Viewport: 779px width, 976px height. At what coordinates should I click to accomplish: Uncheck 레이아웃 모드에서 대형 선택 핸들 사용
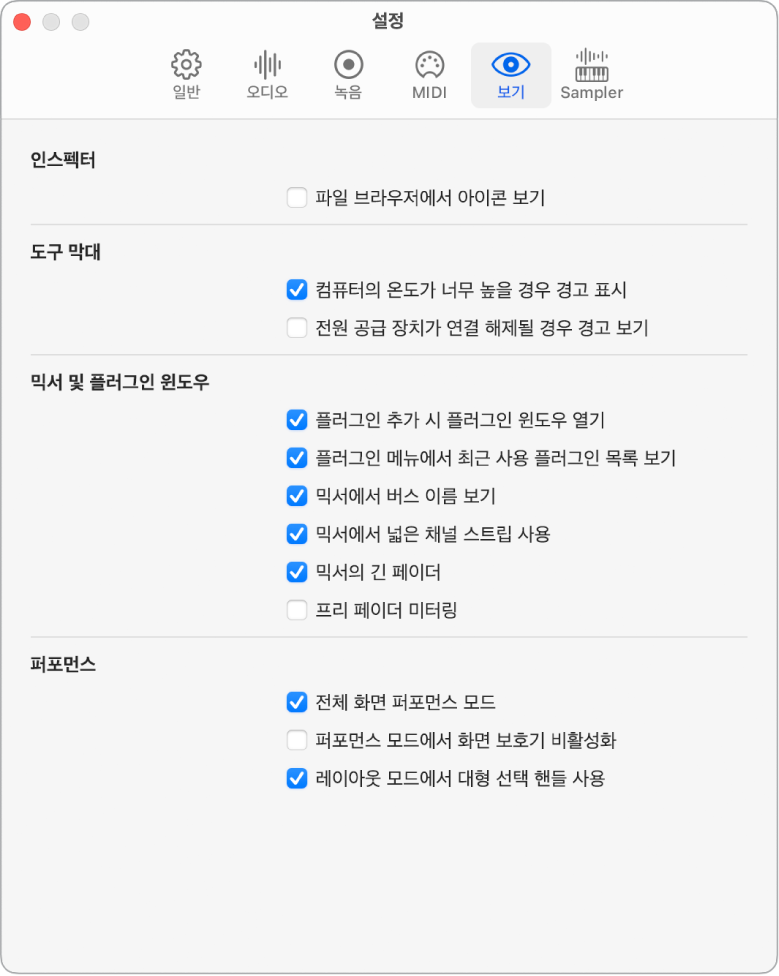[x=297, y=778]
